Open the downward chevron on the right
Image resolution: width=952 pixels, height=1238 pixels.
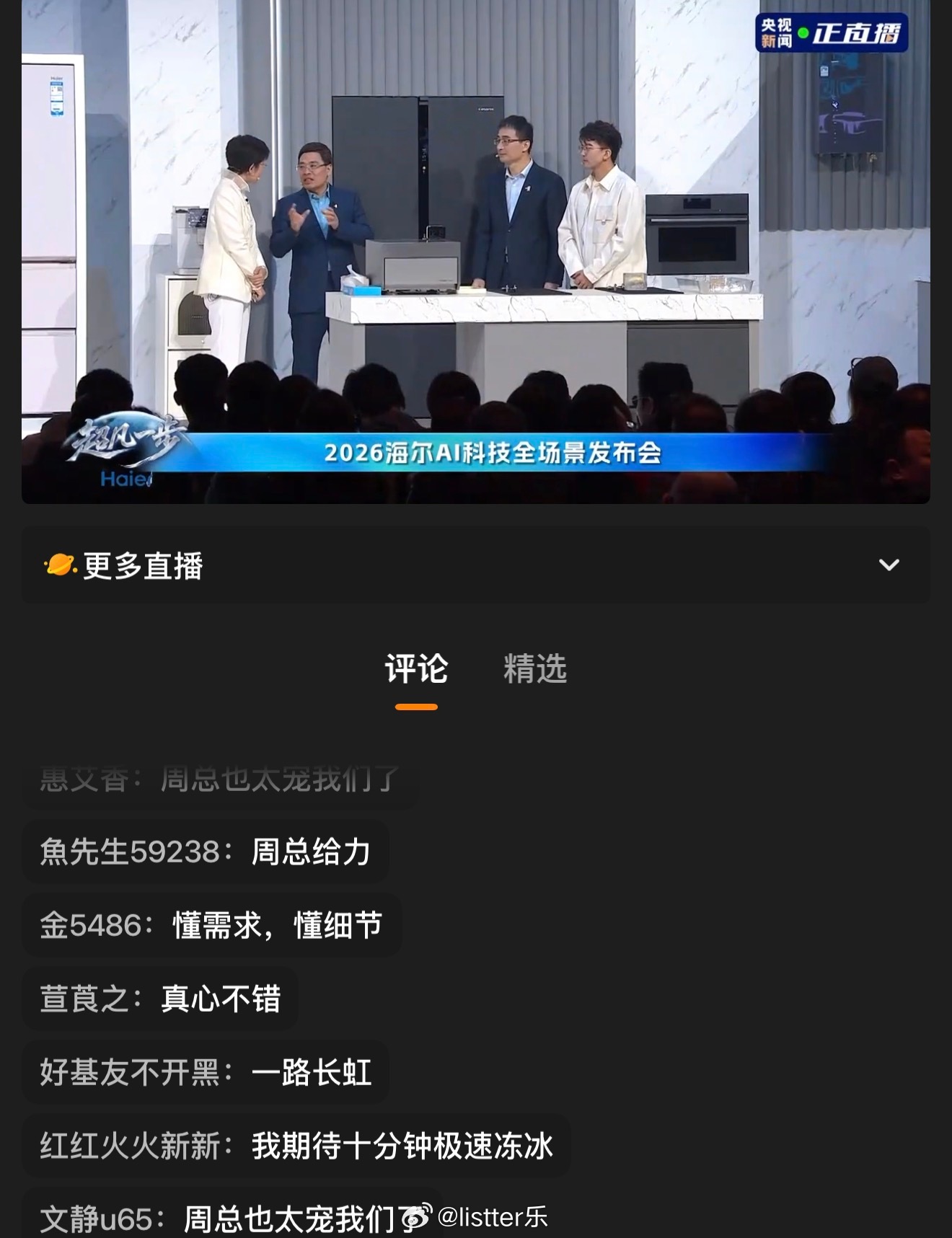pos(891,566)
